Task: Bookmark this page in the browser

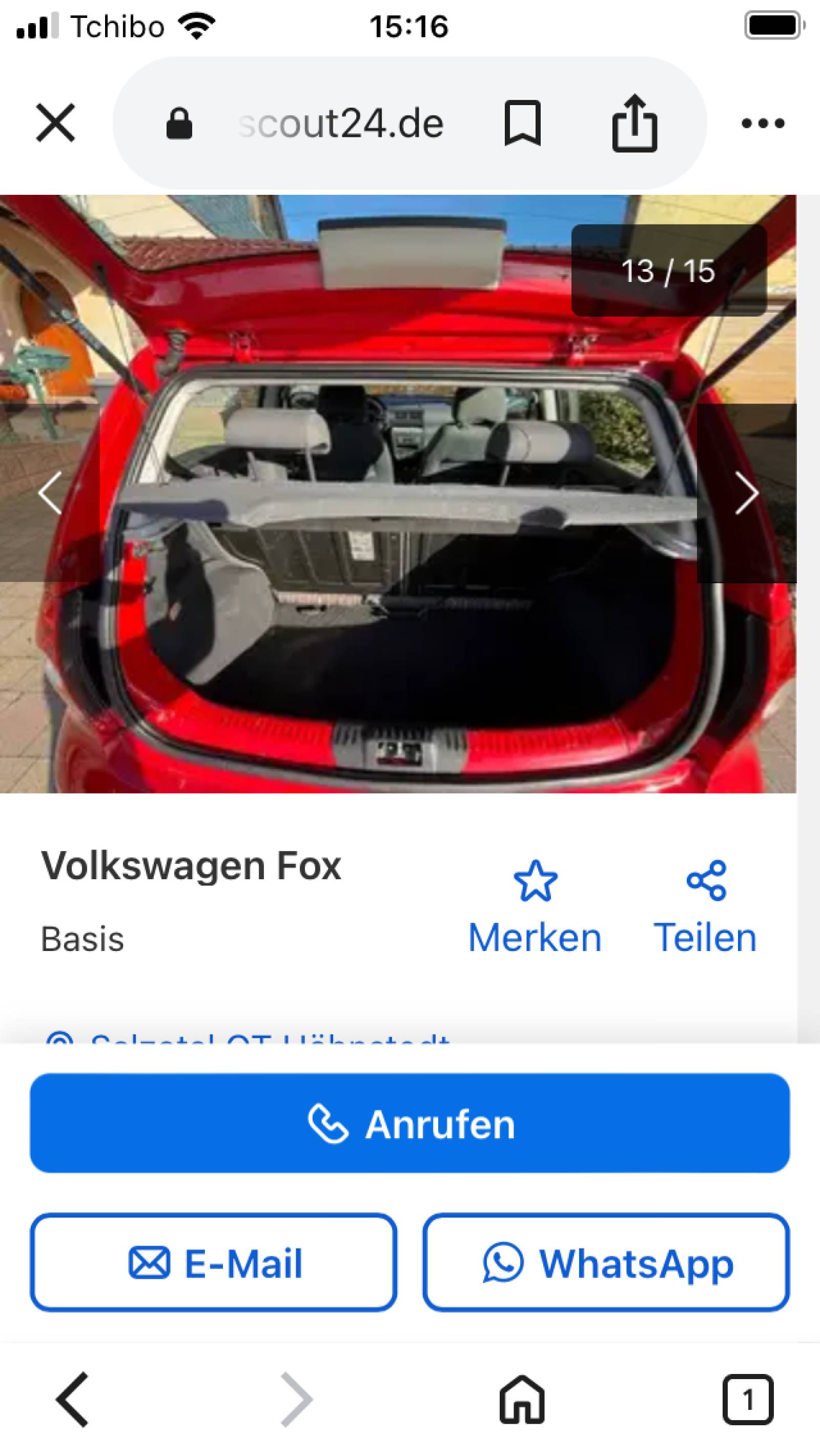Action: click(x=522, y=123)
